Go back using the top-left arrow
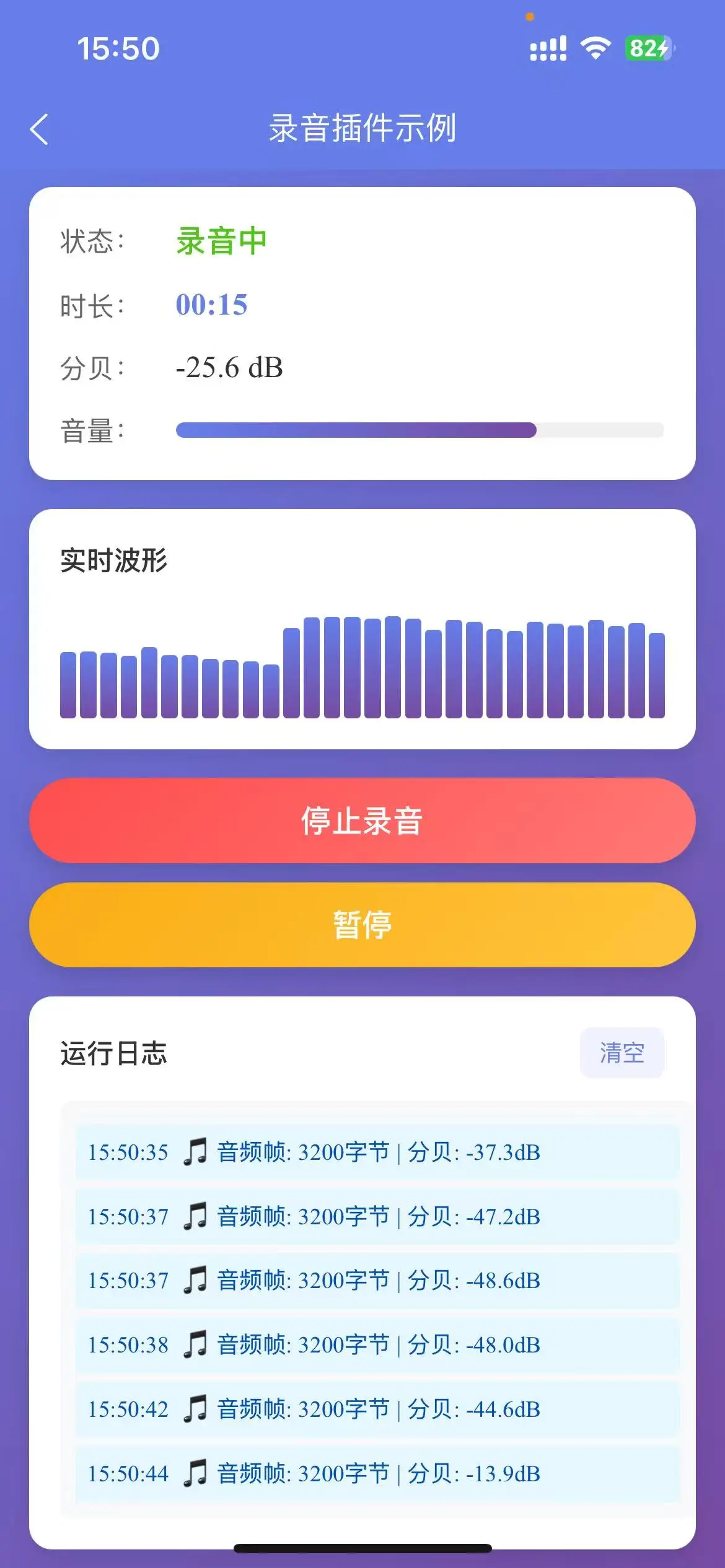 pos(40,129)
